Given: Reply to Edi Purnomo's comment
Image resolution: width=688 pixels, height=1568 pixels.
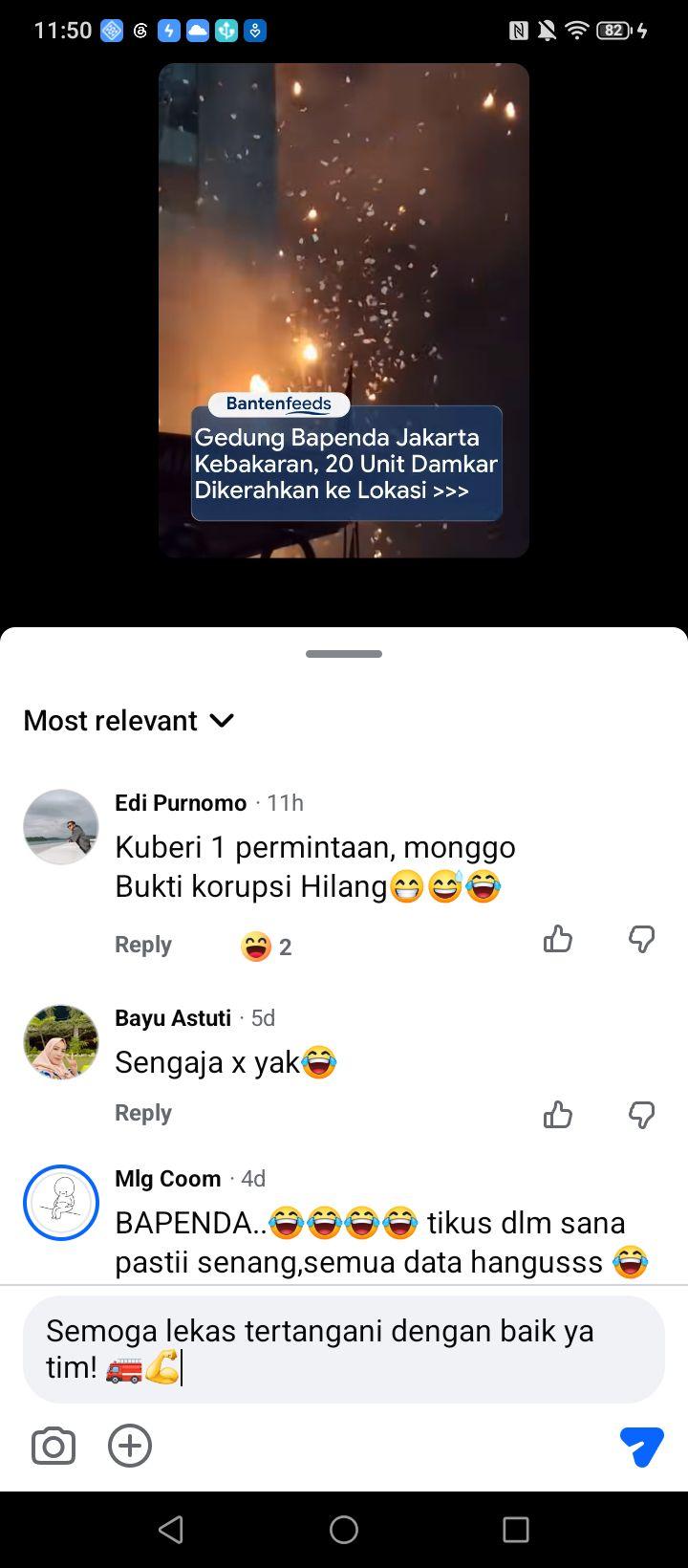Looking at the screenshot, I should point(143,945).
